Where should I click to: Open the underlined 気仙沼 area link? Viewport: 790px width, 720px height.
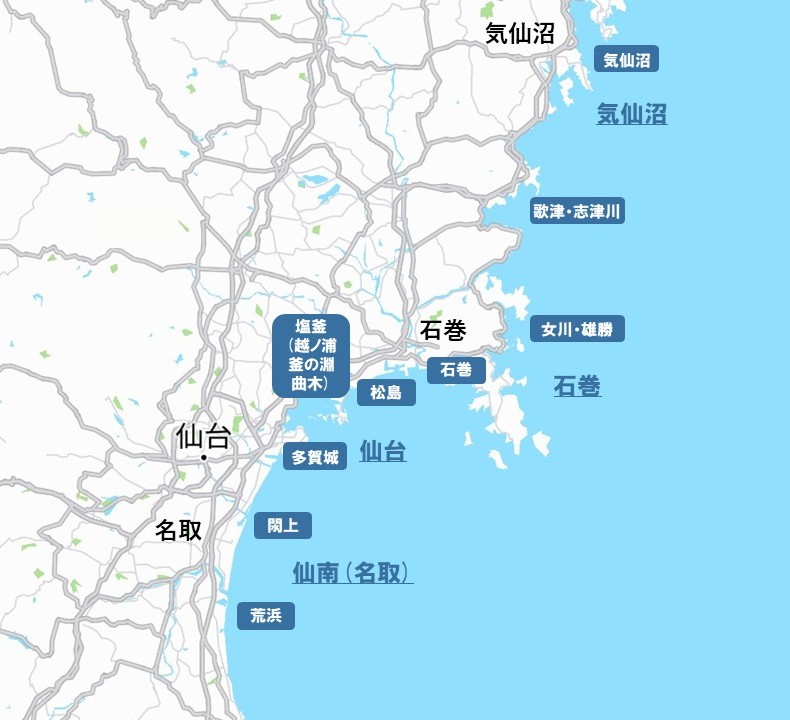[631, 114]
